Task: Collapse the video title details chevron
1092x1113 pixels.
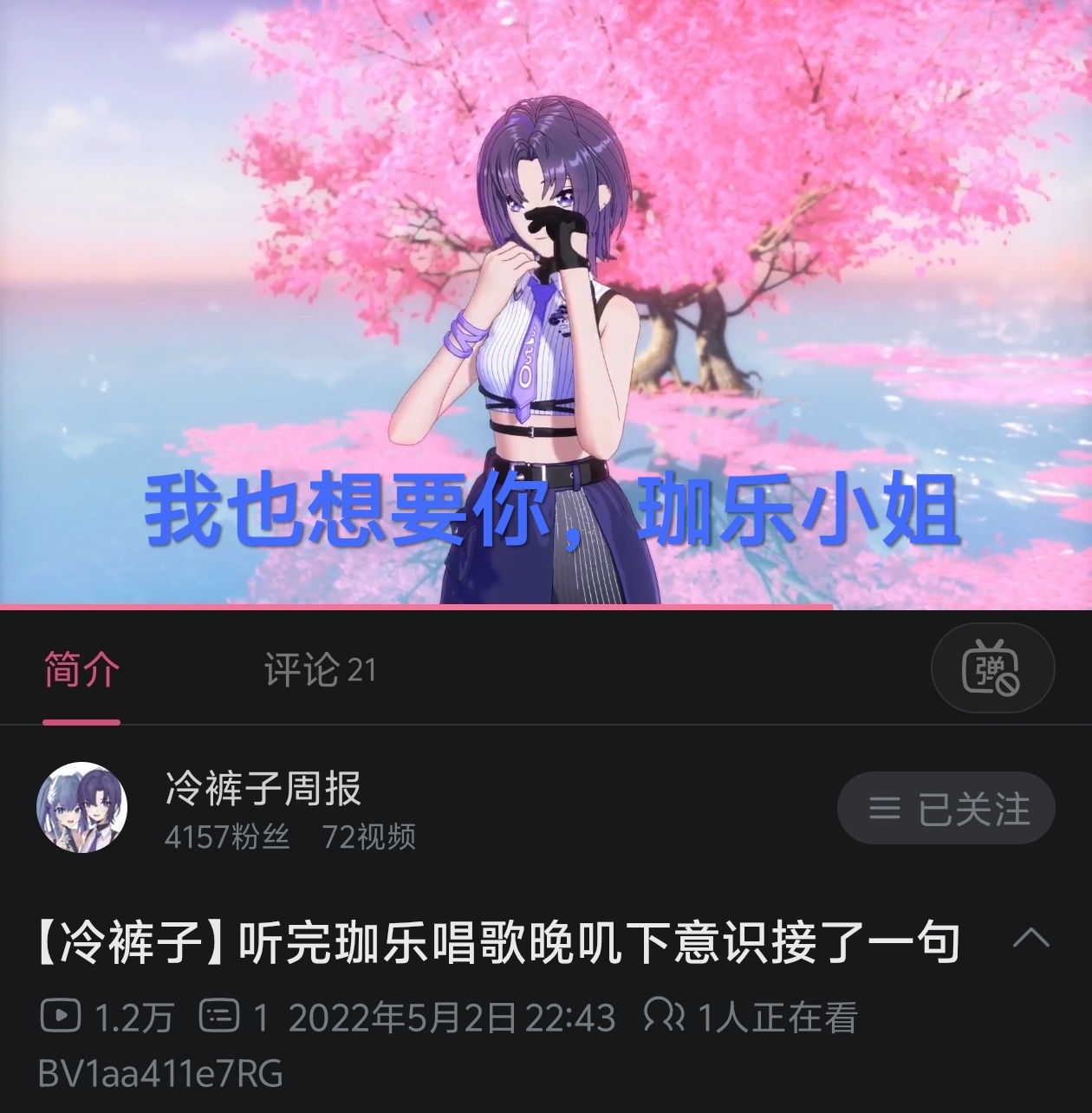Action: pos(1030,938)
